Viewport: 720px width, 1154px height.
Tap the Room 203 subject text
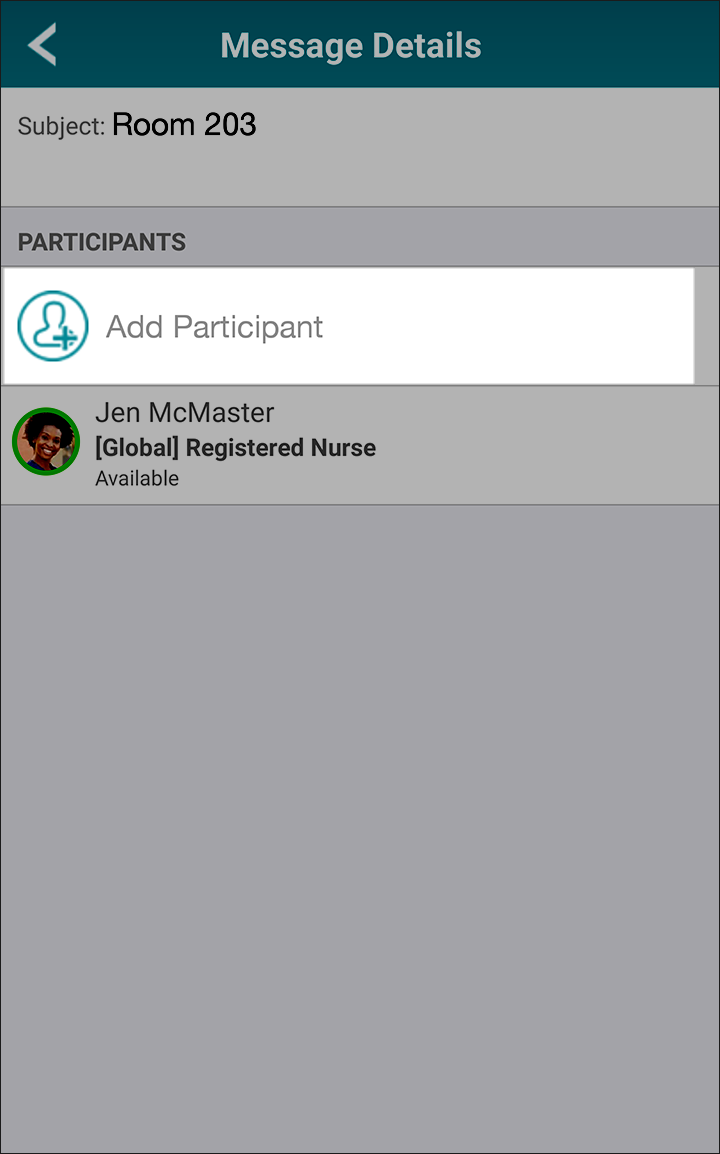[x=184, y=125]
